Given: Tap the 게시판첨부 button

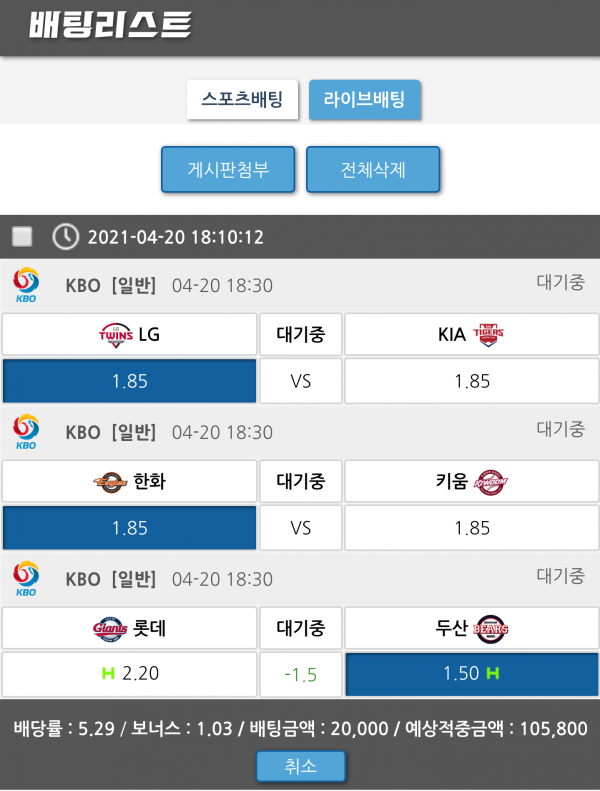Looking at the screenshot, I should point(228,169).
